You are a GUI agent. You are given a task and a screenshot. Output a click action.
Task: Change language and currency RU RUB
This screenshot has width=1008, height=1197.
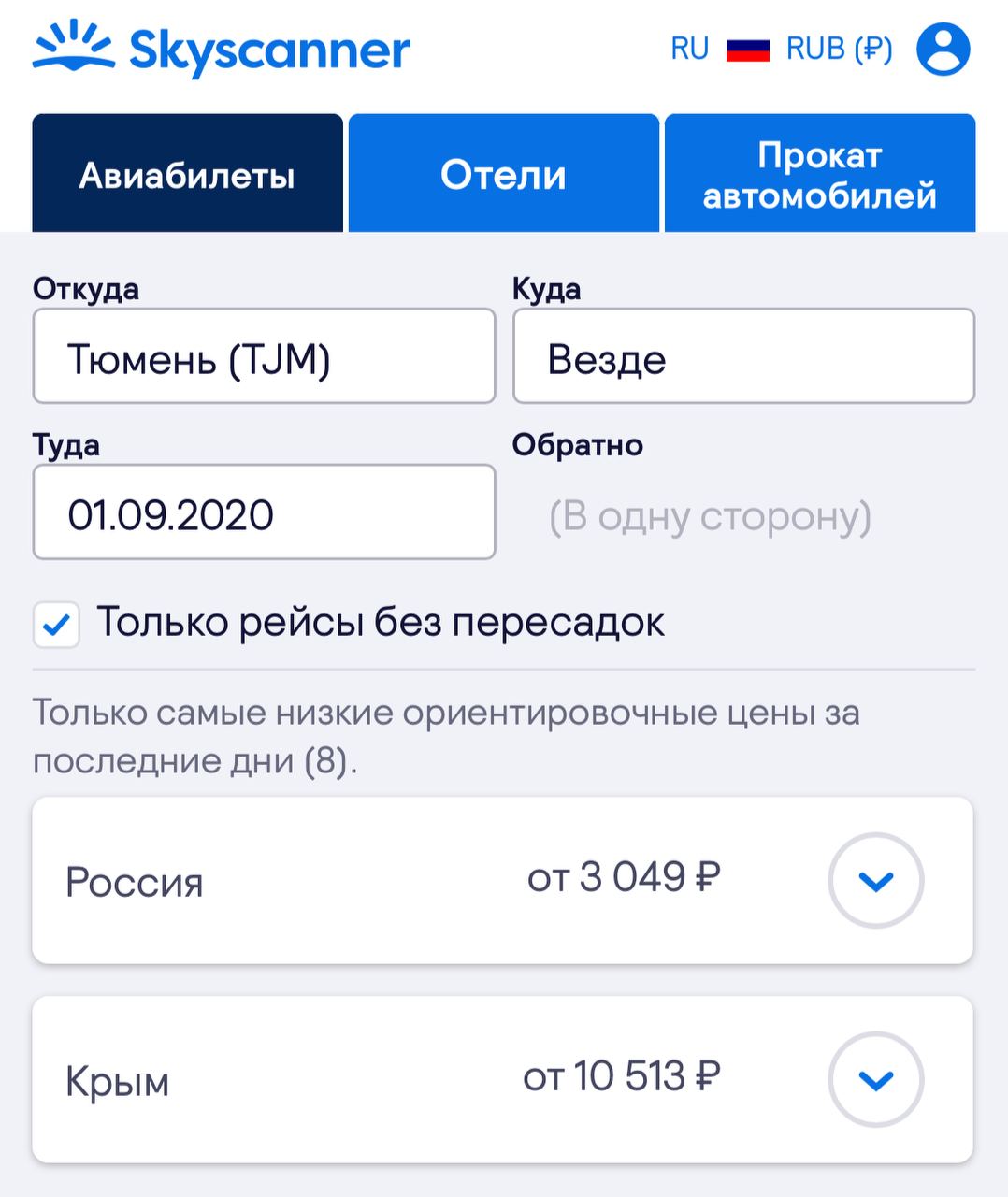(x=781, y=49)
